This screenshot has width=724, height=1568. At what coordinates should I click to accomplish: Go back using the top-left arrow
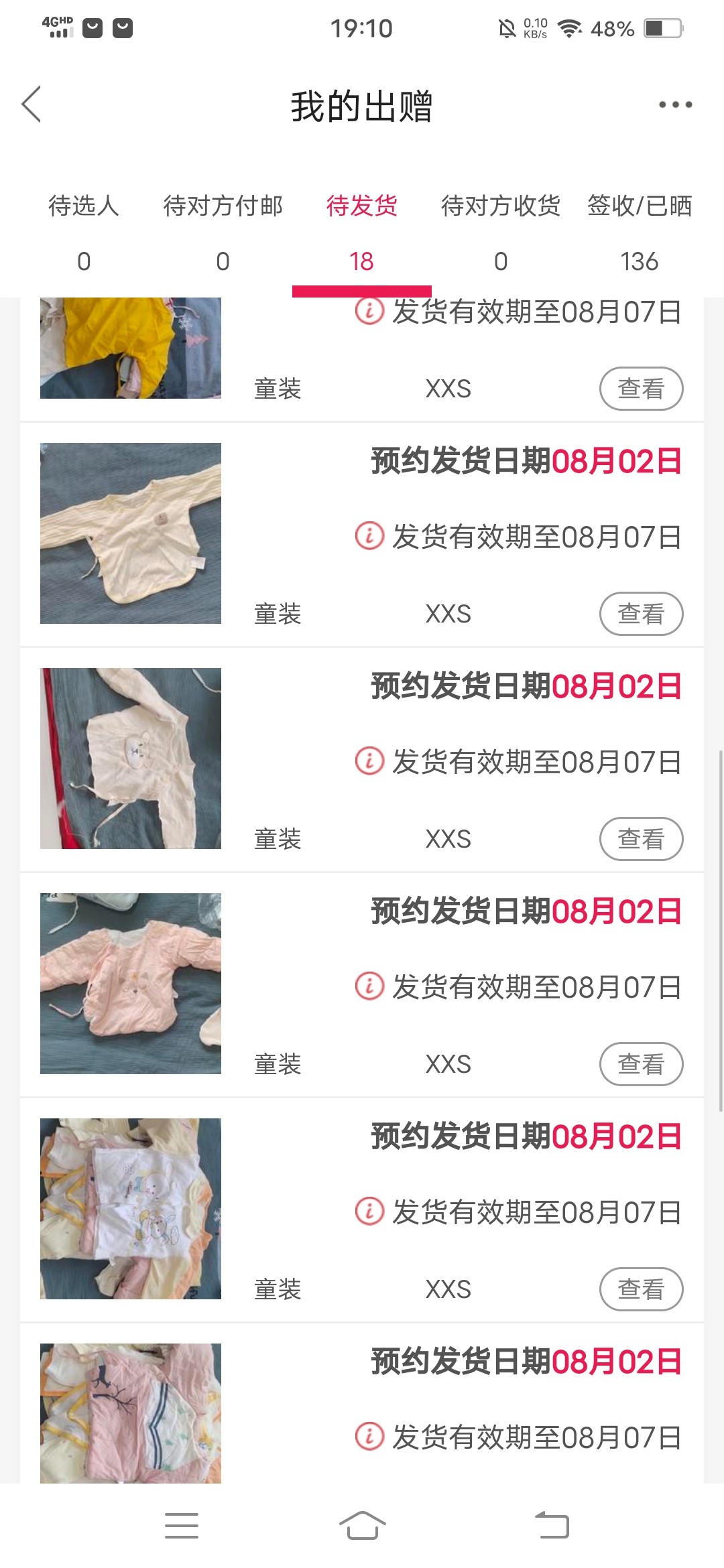pos(32,105)
